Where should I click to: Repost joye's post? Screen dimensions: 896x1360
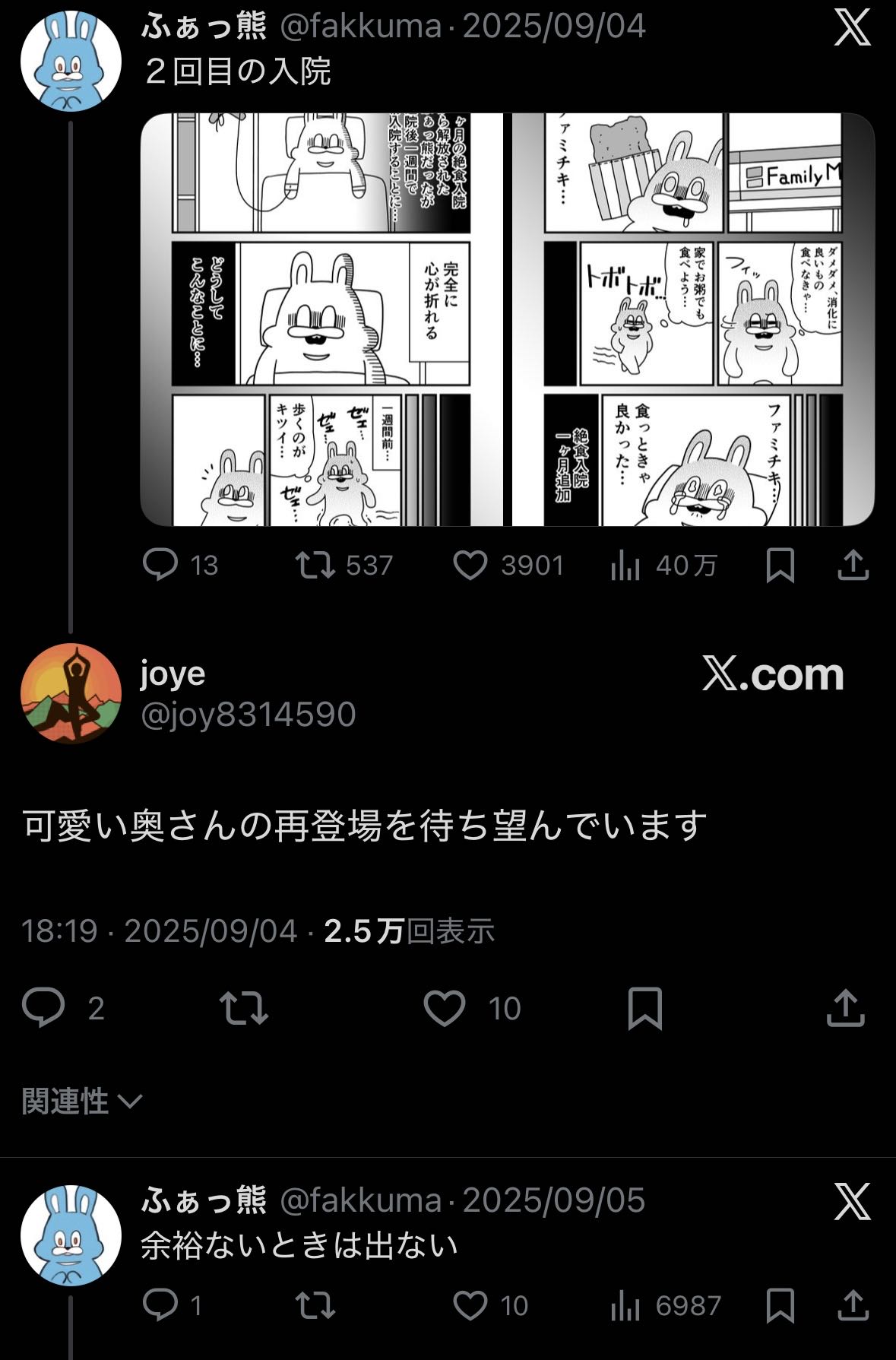tap(244, 1008)
